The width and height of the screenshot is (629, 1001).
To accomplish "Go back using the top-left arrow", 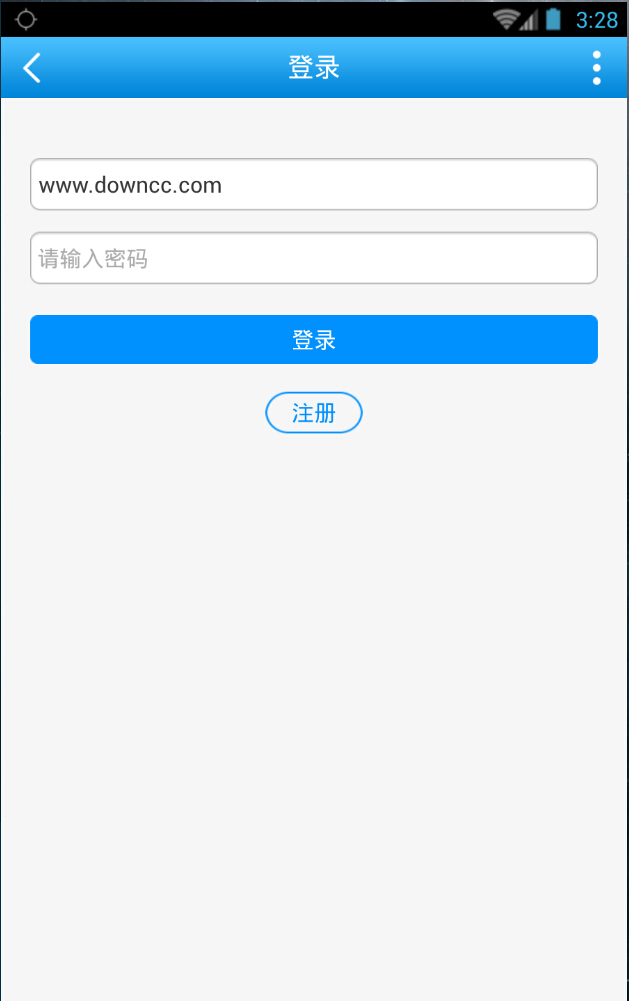I will pos(33,68).
